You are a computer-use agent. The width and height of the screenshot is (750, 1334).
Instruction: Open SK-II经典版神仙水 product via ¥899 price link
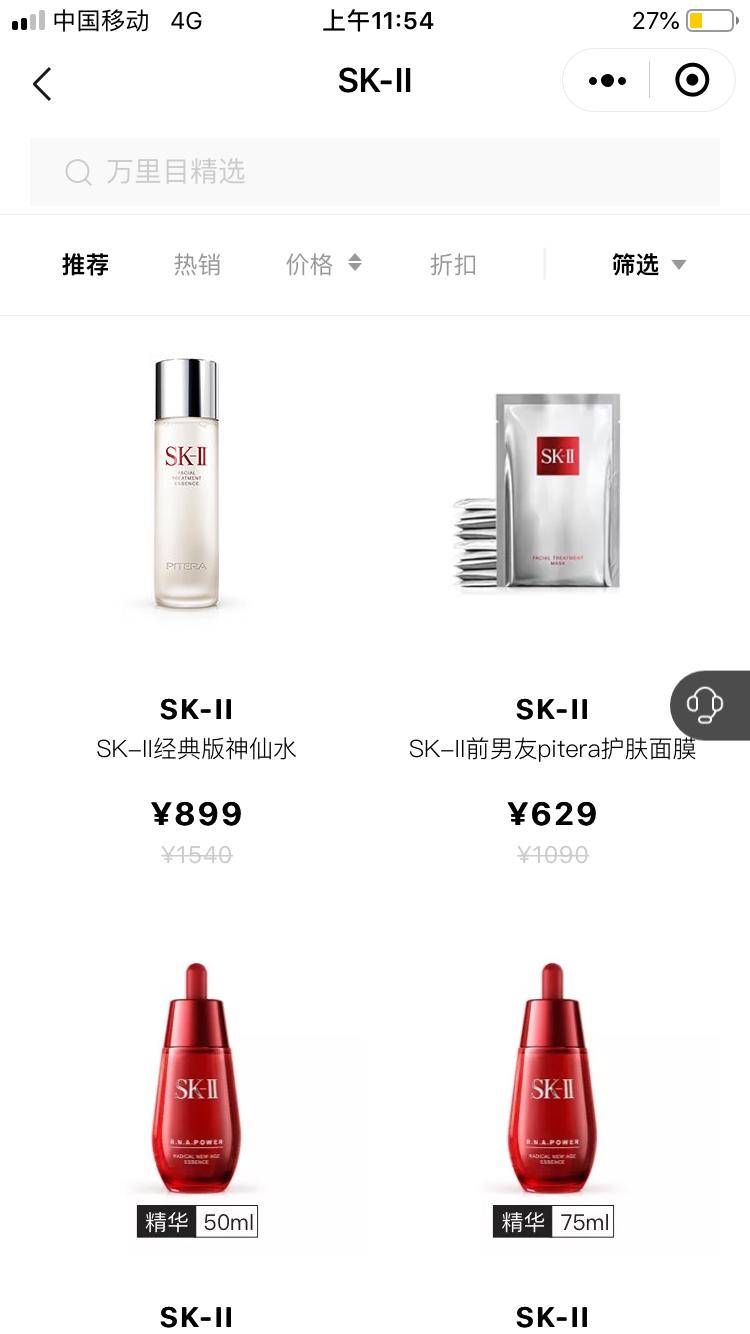click(197, 813)
